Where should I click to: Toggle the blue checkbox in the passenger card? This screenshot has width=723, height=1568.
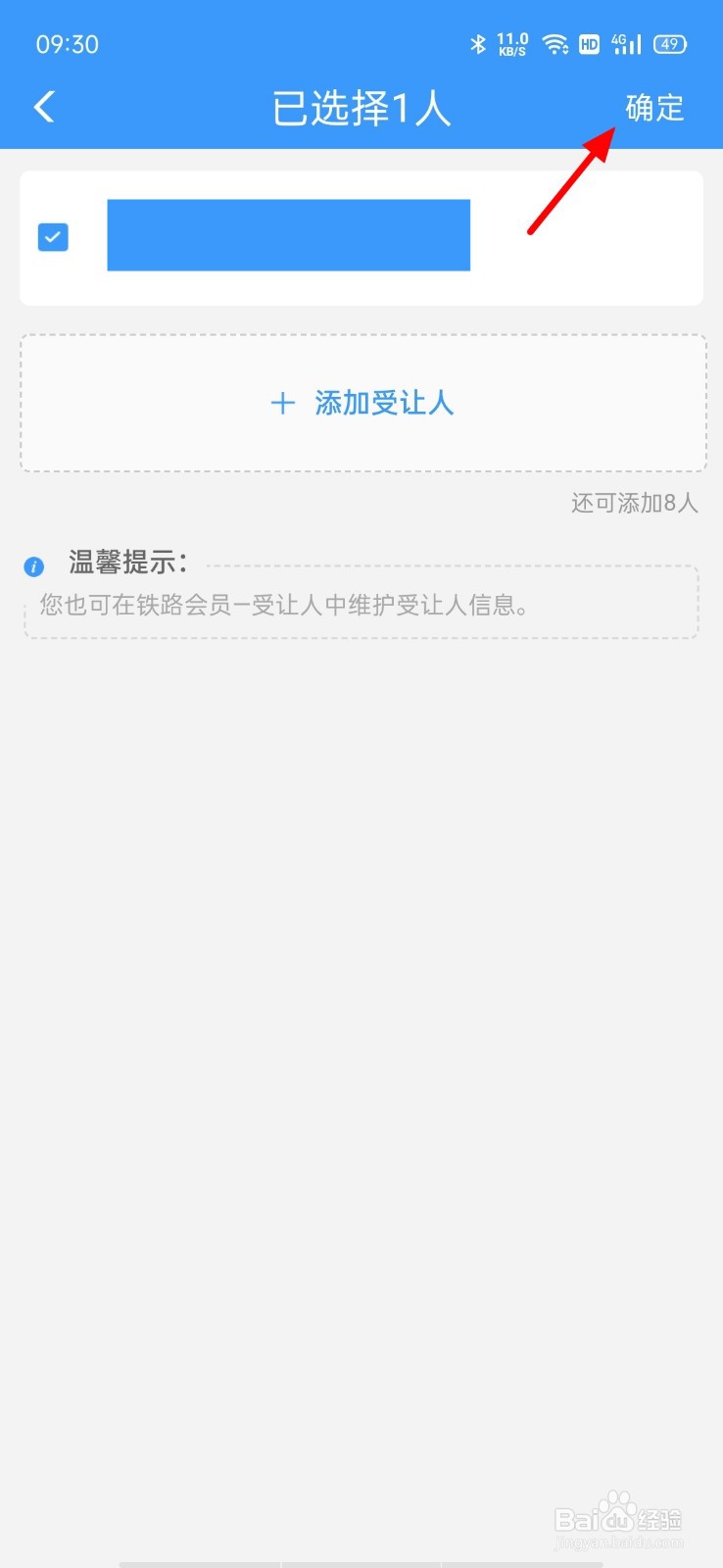[x=53, y=236]
